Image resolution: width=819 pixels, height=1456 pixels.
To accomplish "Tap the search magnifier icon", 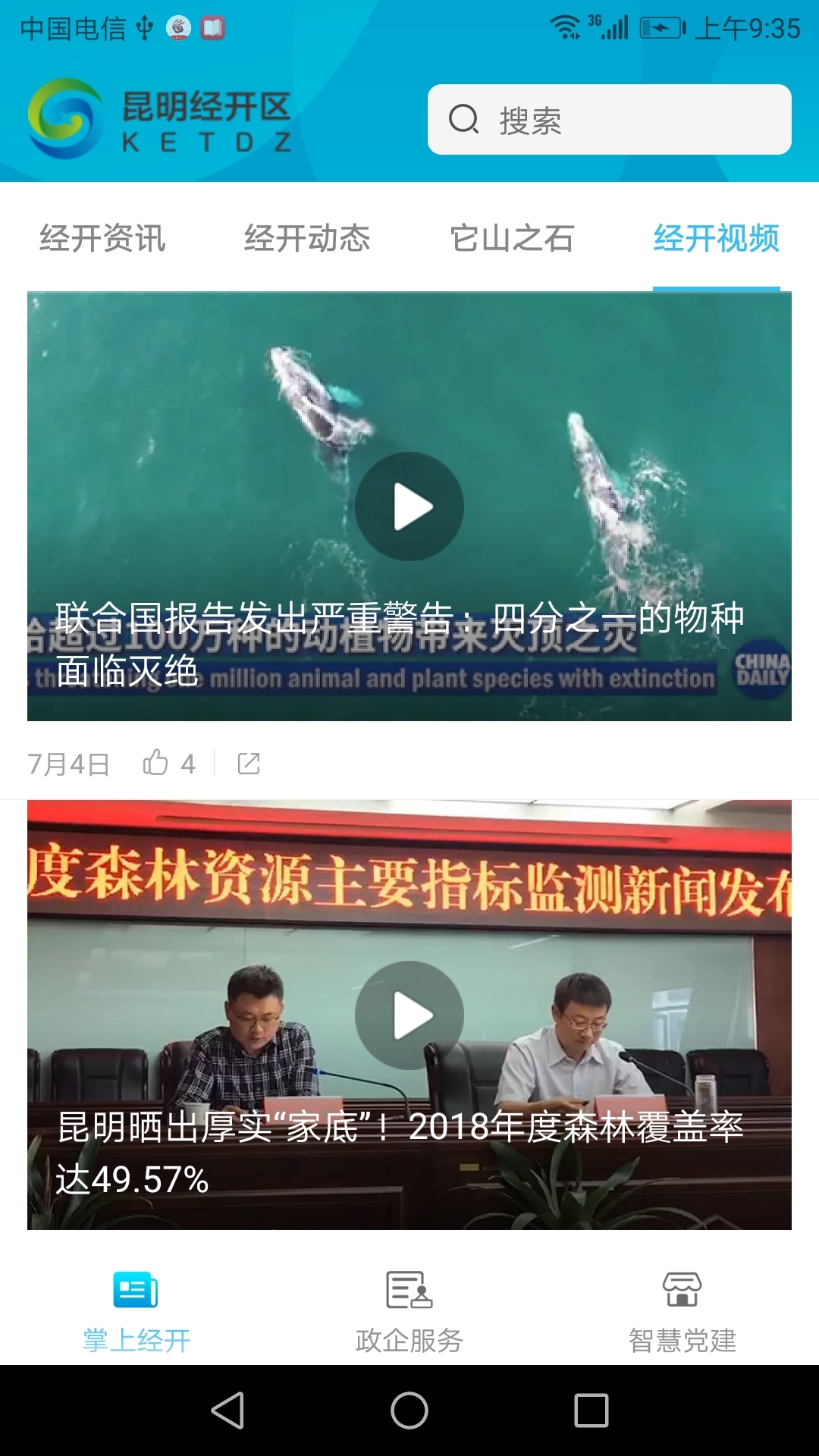I will pyautogui.click(x=465, y=119).
